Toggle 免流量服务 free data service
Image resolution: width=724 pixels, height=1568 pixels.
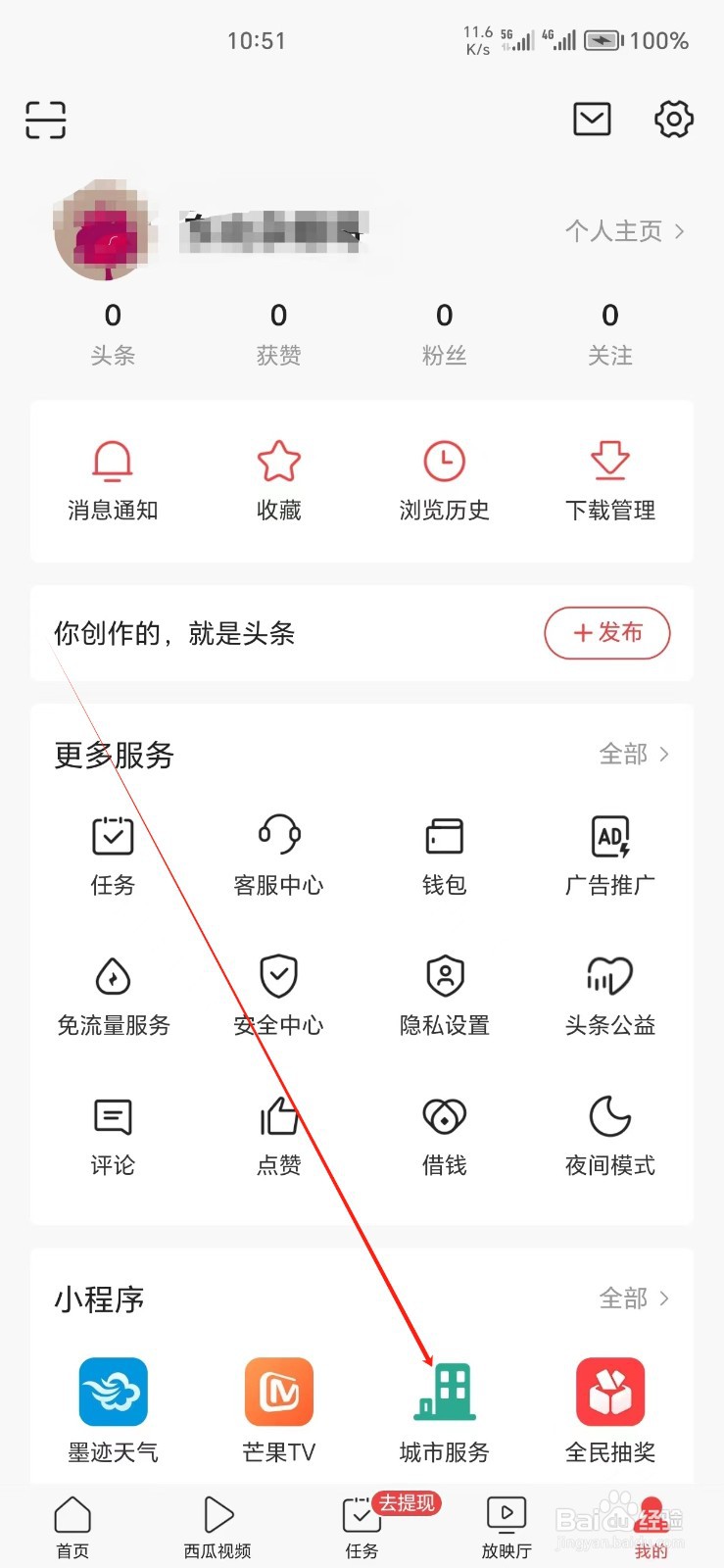click(112, 995)
